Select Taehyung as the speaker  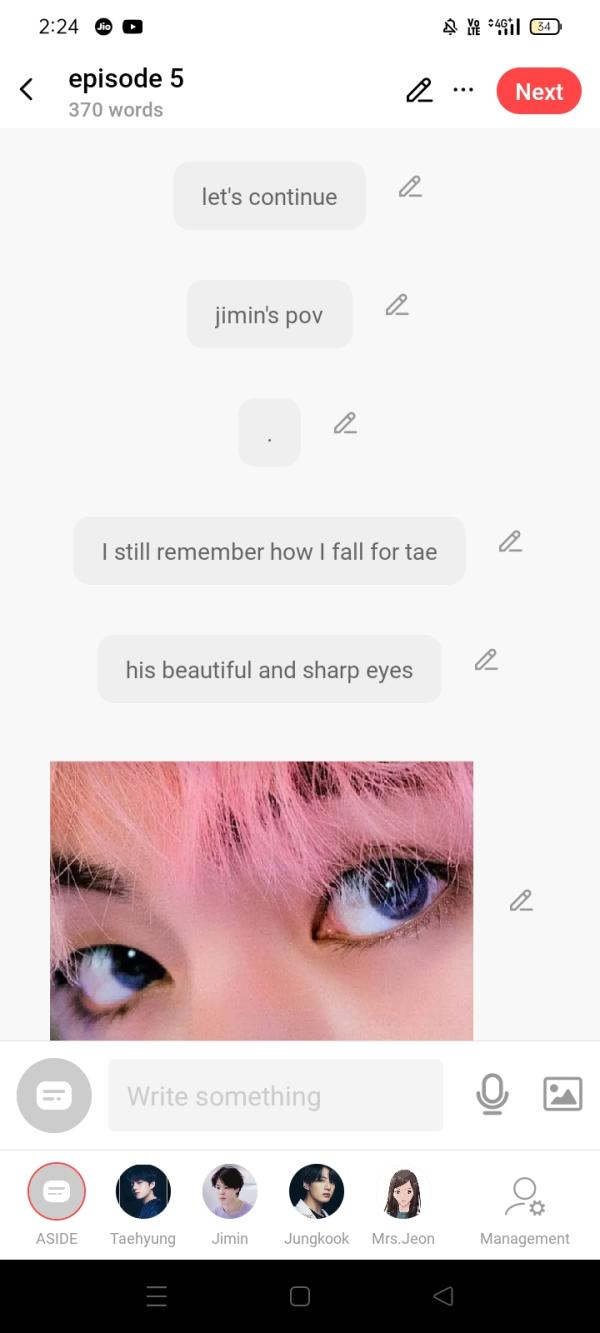[x=143, y=1192]
